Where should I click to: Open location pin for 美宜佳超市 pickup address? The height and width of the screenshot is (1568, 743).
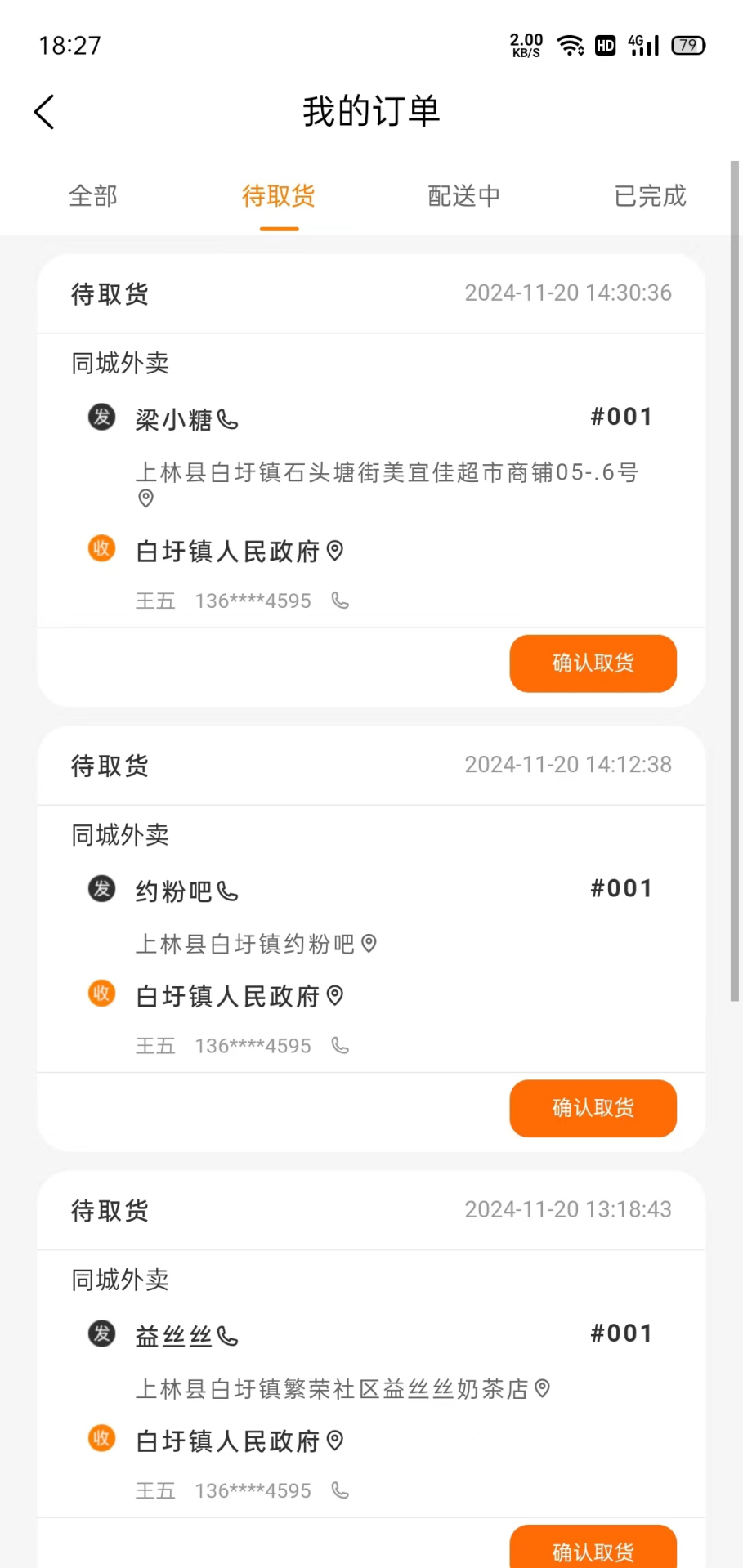click(x=145, y=498)
